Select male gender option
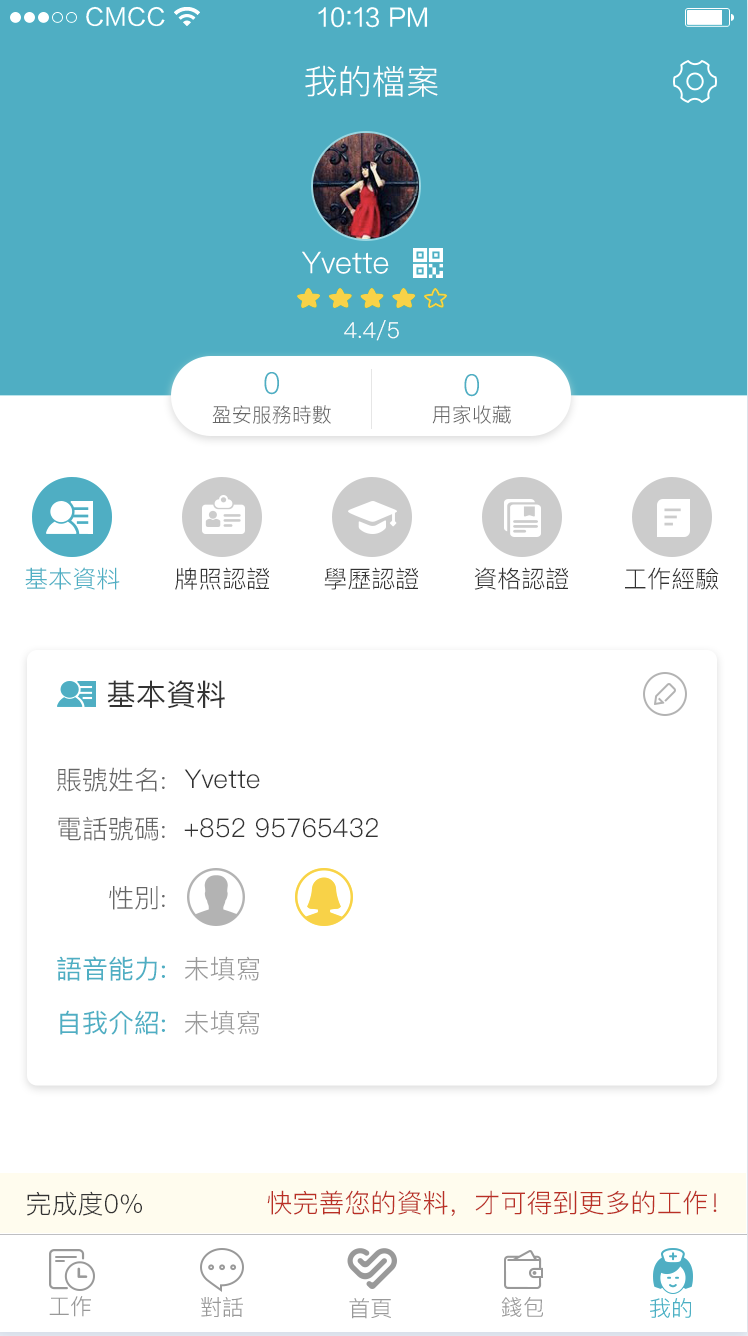 tap(216, 897)
